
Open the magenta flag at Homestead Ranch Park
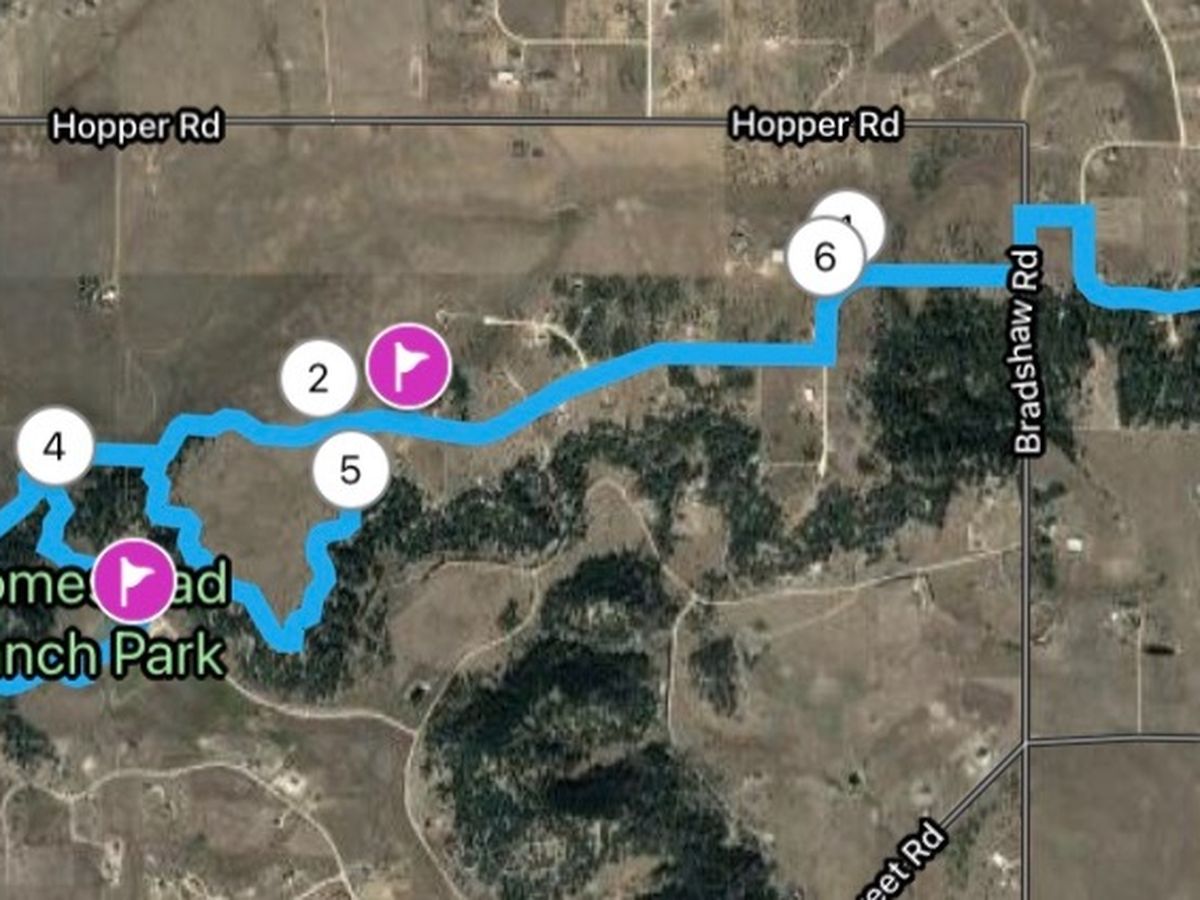(x=133, y=580)
